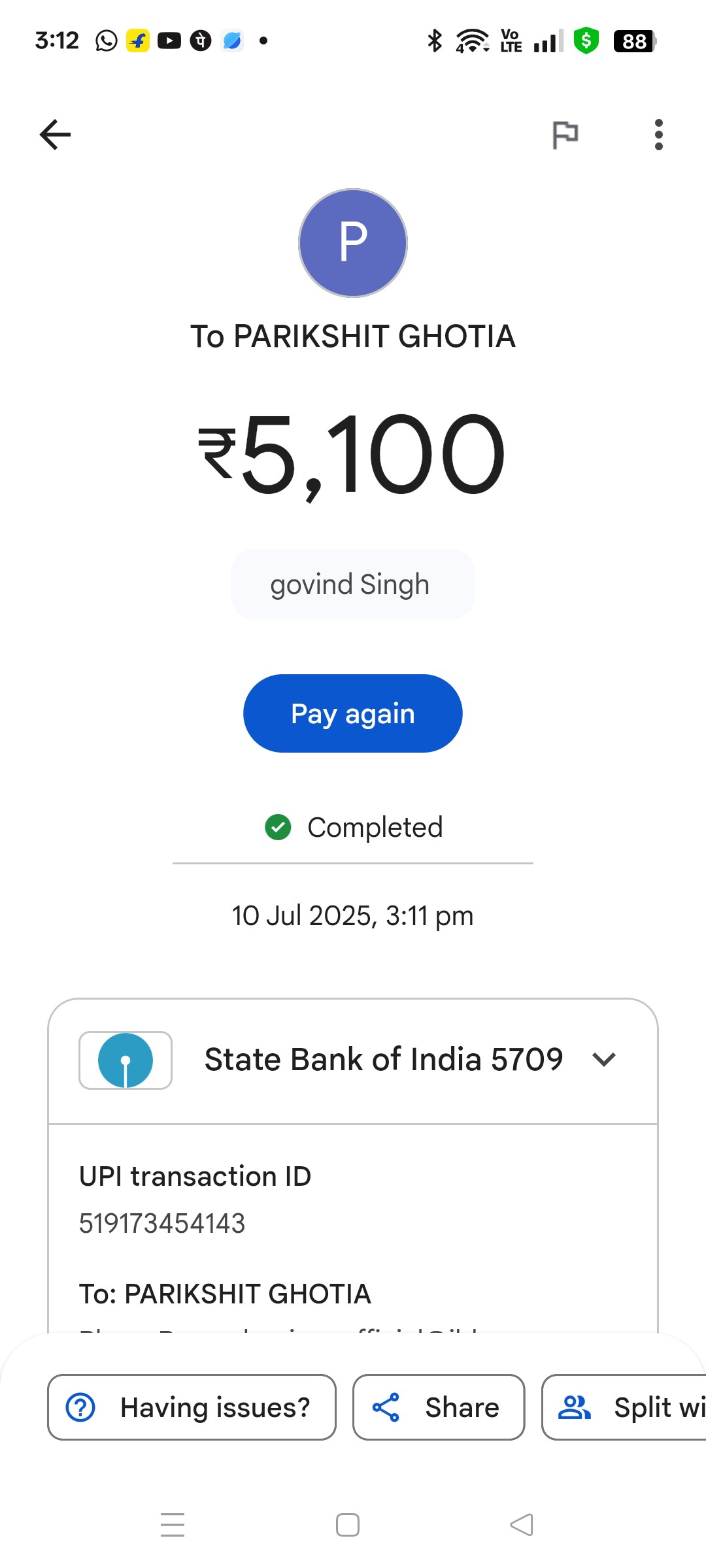Tap the Split with button

point(624,1407)
